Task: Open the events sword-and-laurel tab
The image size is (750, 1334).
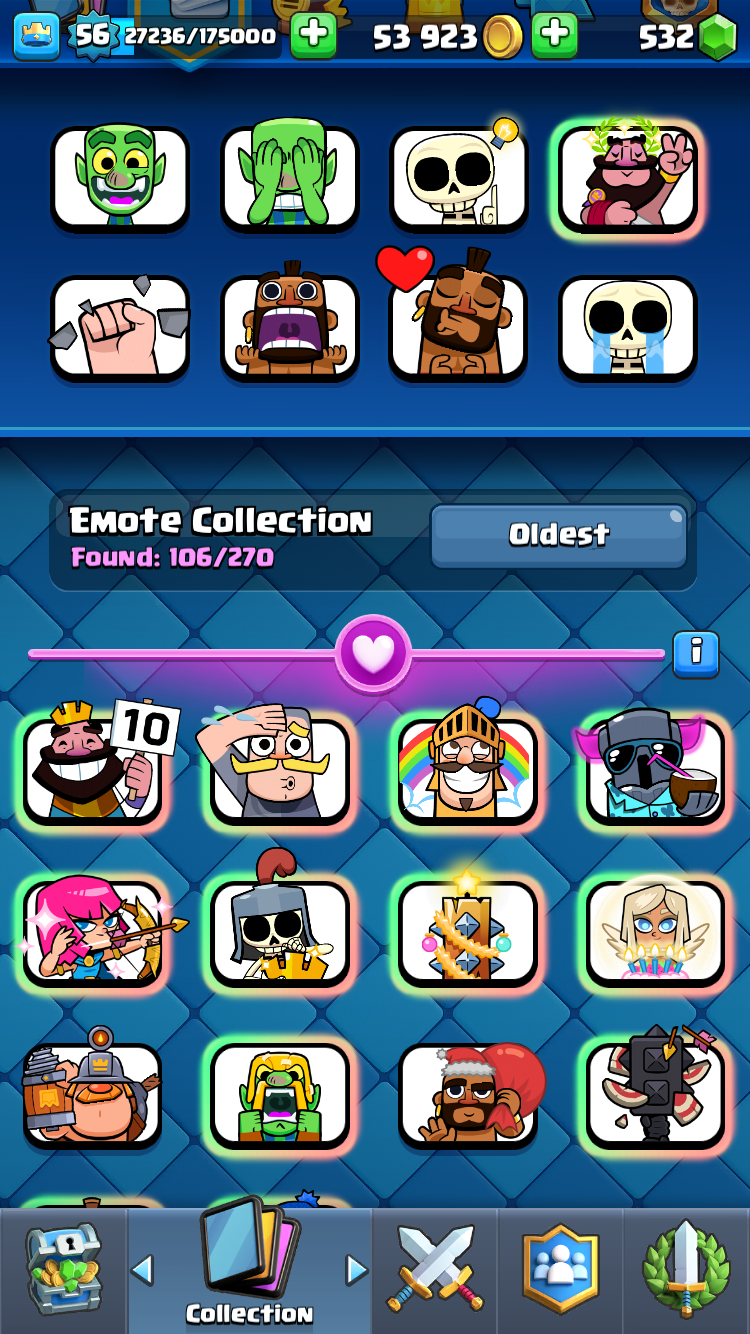Action: click(686, 1270)
